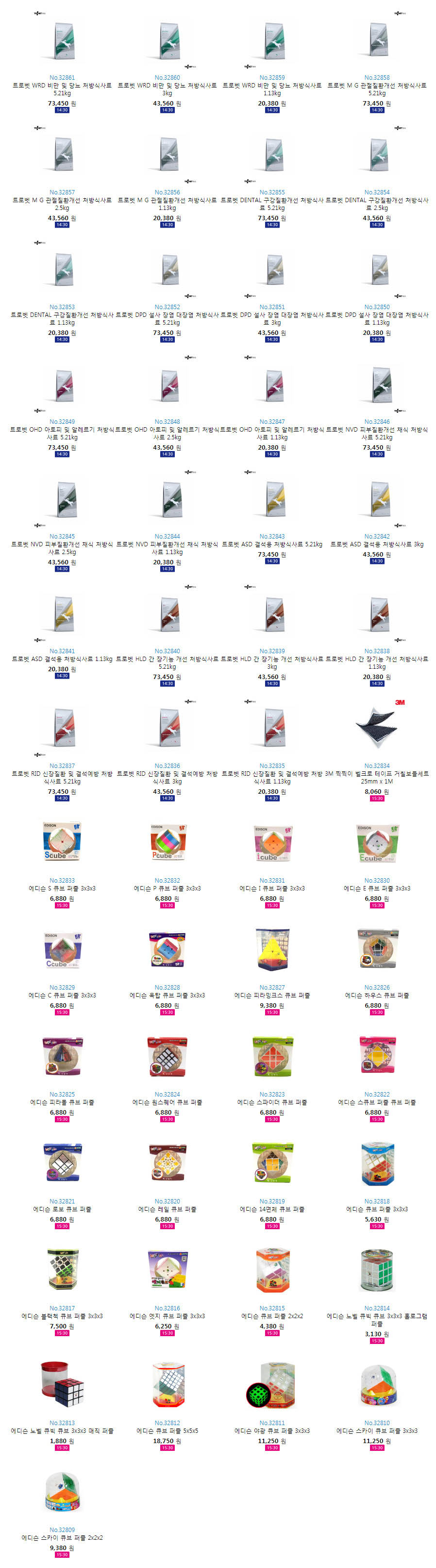View 에디슨 S 큐브 퍼즐 3x3x3

pyautogui.click(x=62, y=888)
